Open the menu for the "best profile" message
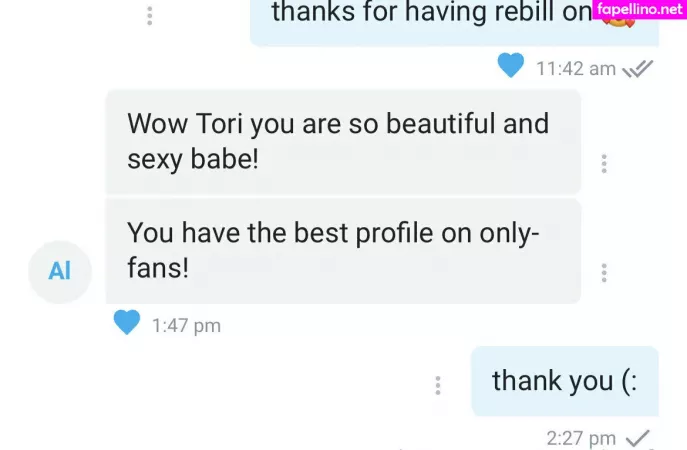Viewport: 687px width, 450px height. (604, 272)
